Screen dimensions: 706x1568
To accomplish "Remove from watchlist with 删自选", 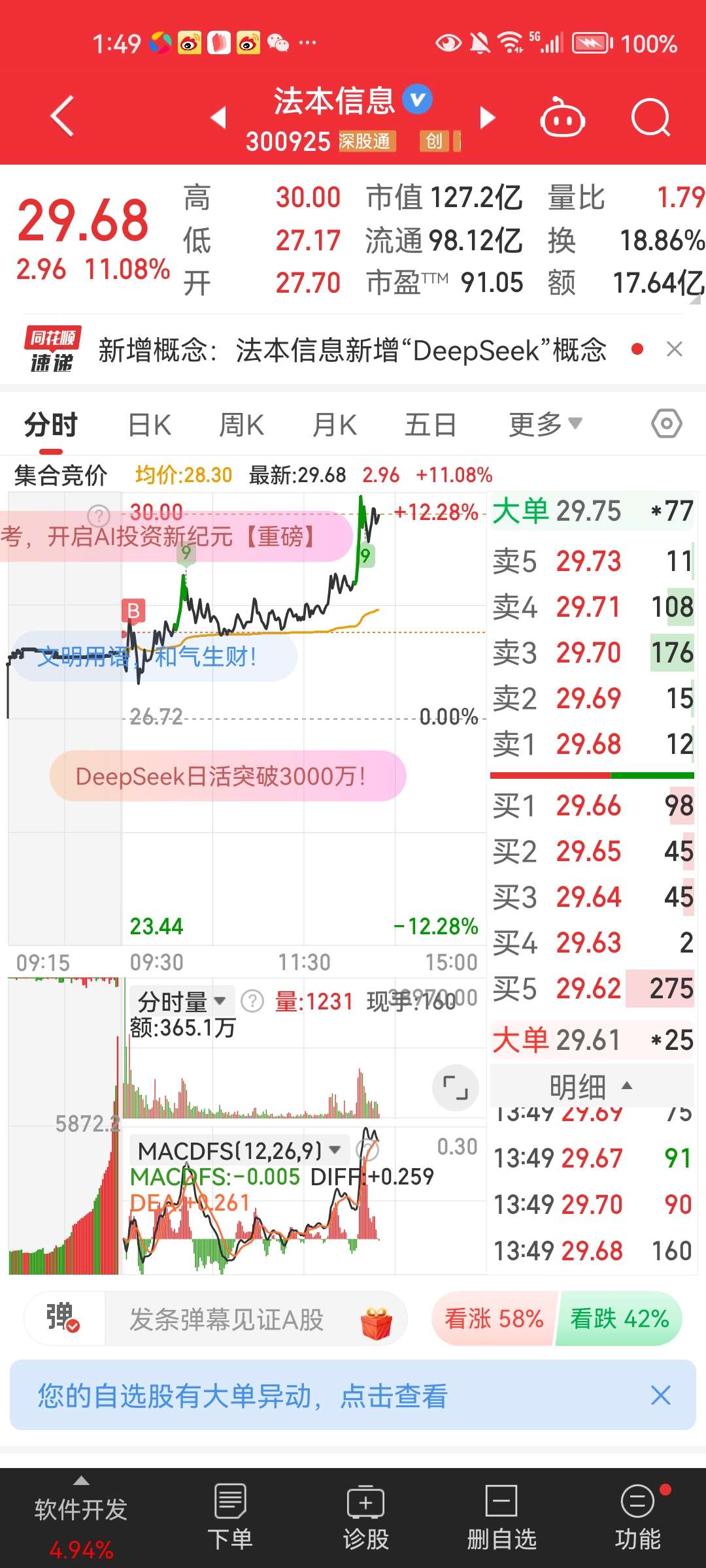I will [x=501, y=1517].
